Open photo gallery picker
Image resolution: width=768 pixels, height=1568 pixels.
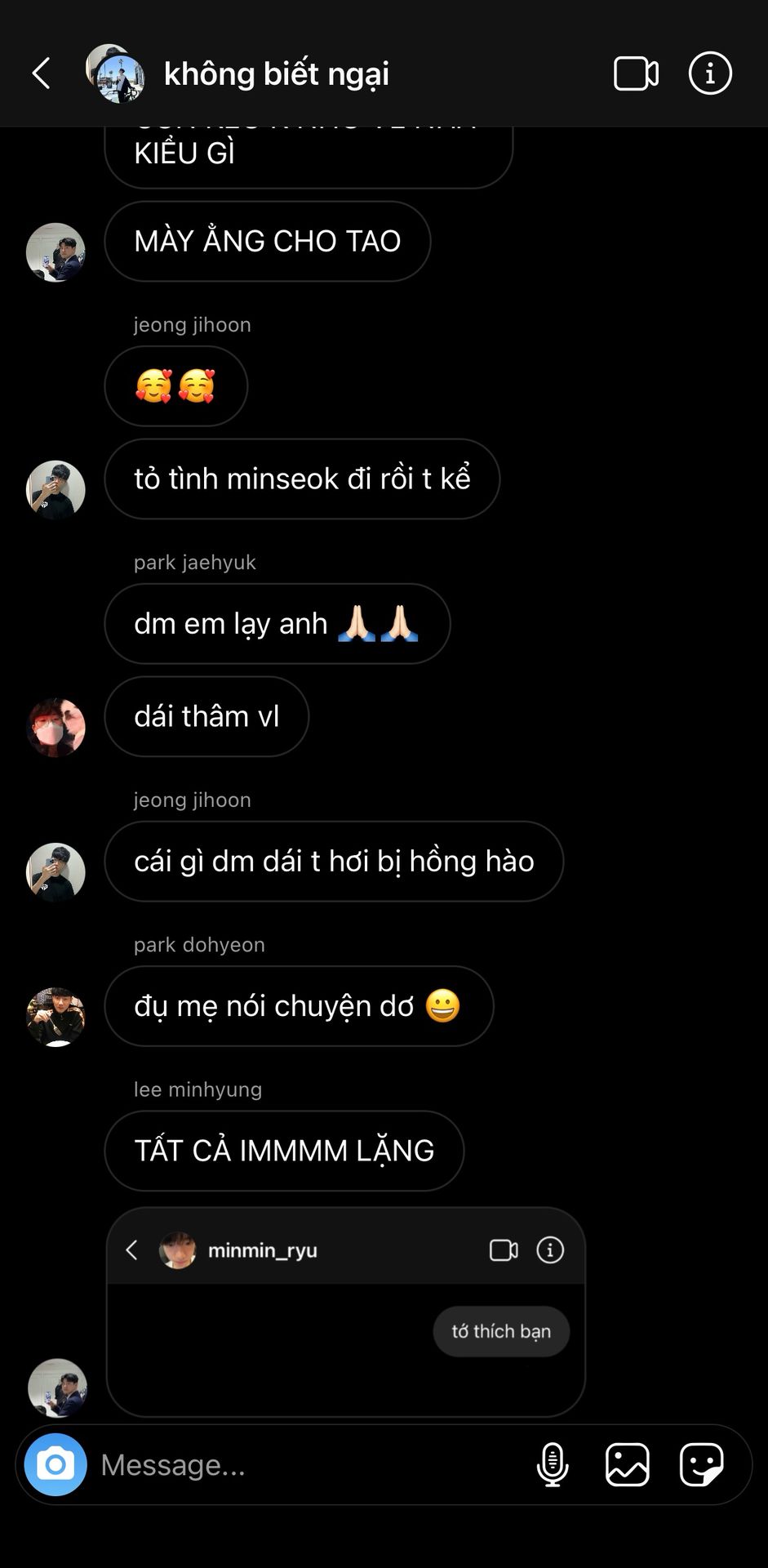coord(627,1464)
